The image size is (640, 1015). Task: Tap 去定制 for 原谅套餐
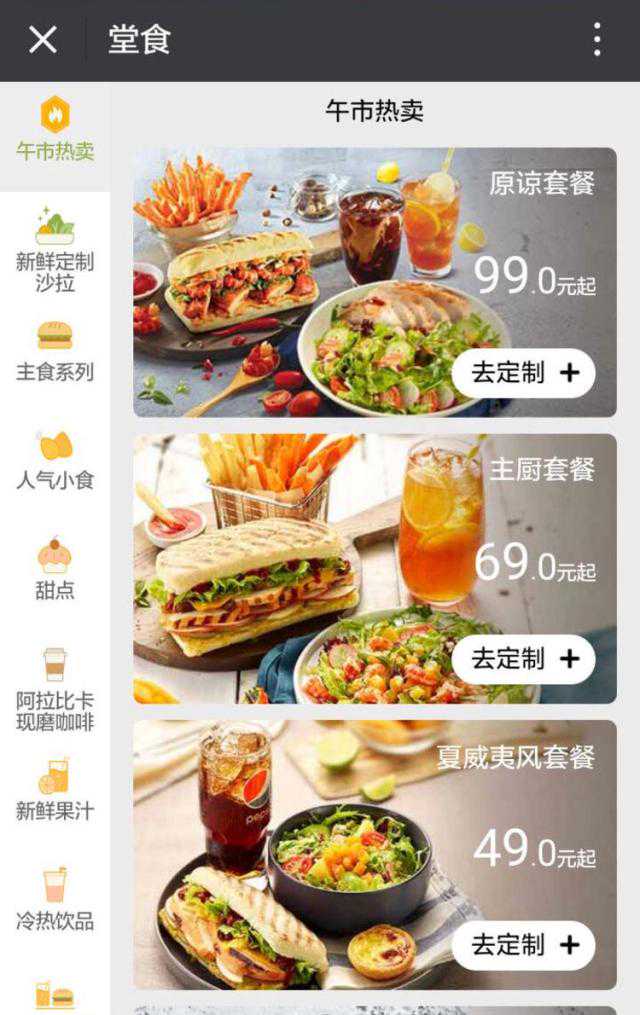point(523,373)
